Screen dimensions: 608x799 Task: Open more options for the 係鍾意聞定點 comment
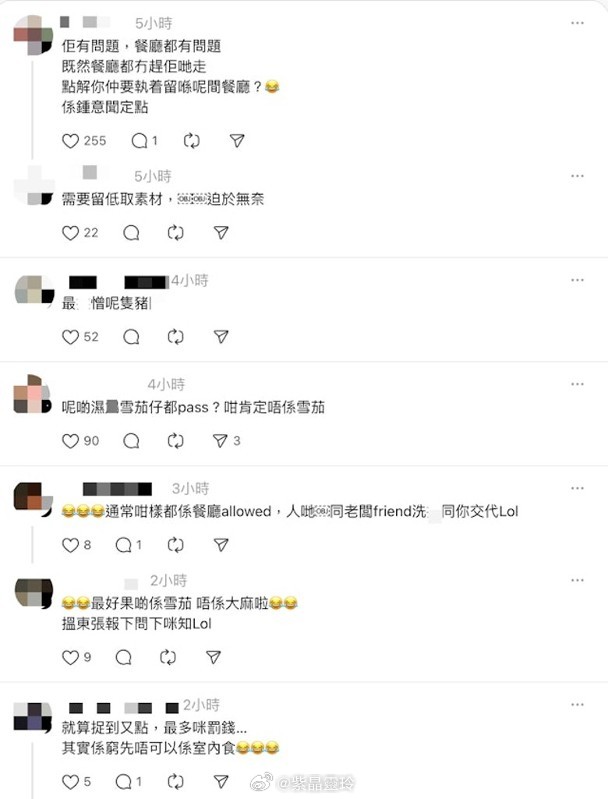[x=577, y=23]
